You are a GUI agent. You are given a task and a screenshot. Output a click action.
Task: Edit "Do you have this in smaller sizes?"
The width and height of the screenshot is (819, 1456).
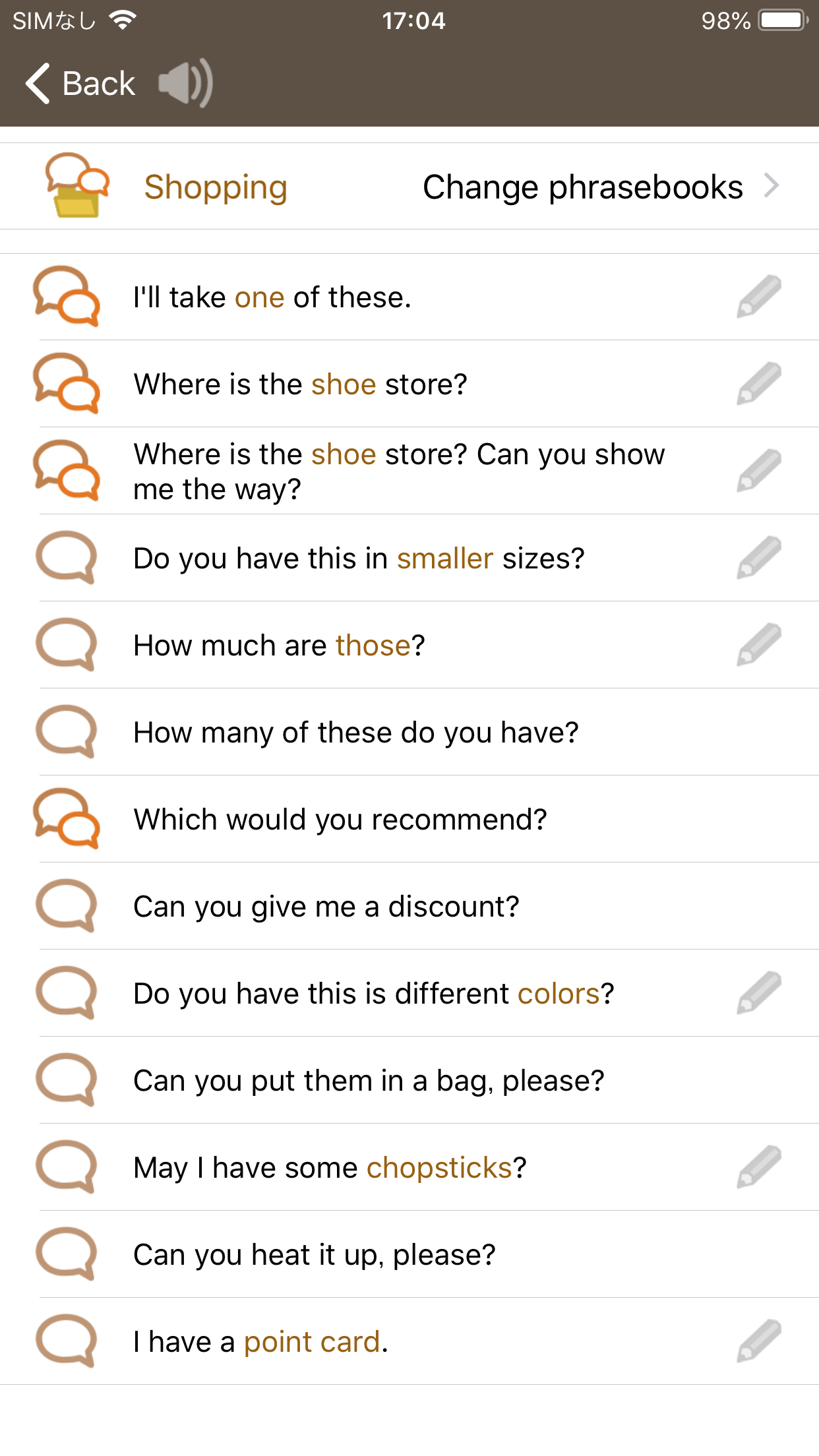coord(759,558)
